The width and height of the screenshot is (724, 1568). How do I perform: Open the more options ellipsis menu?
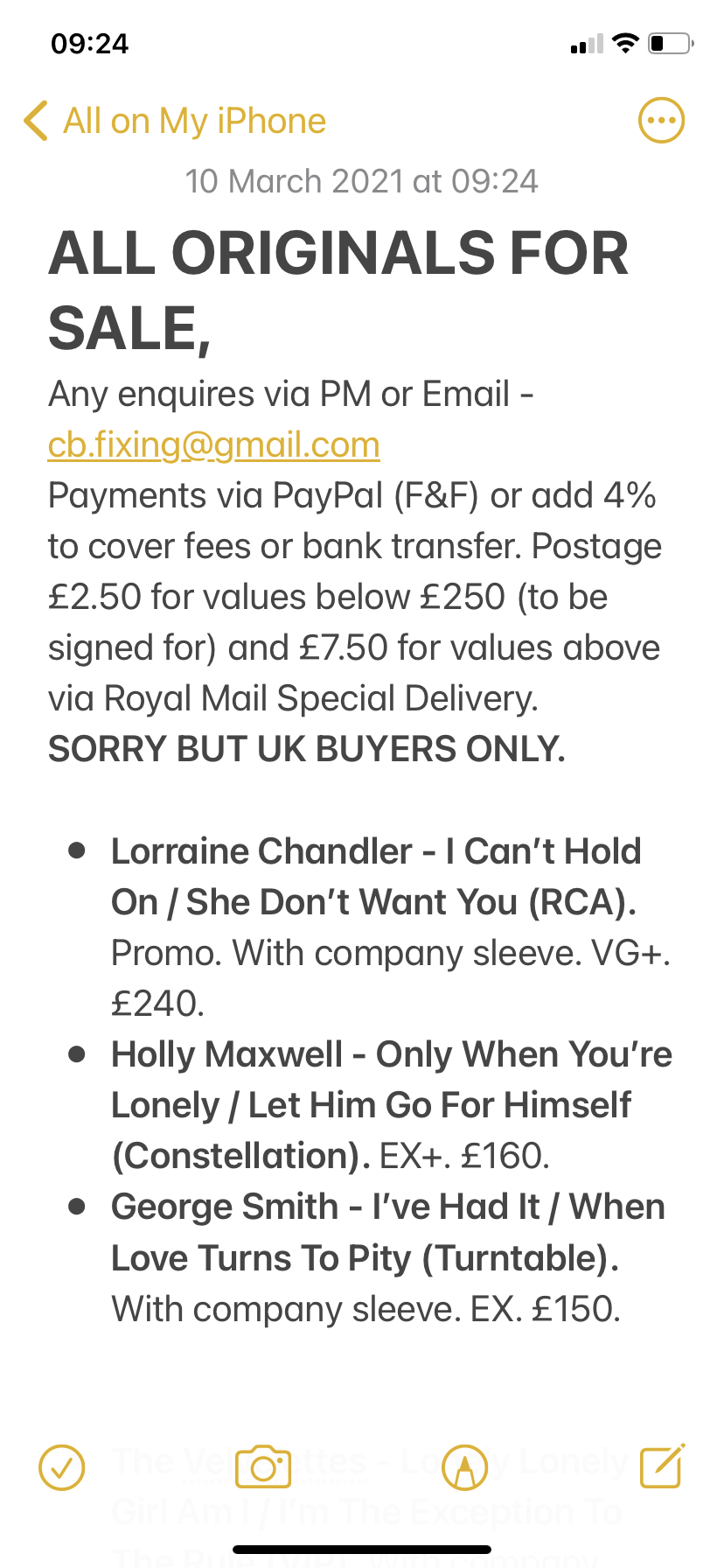click(661, 121)
